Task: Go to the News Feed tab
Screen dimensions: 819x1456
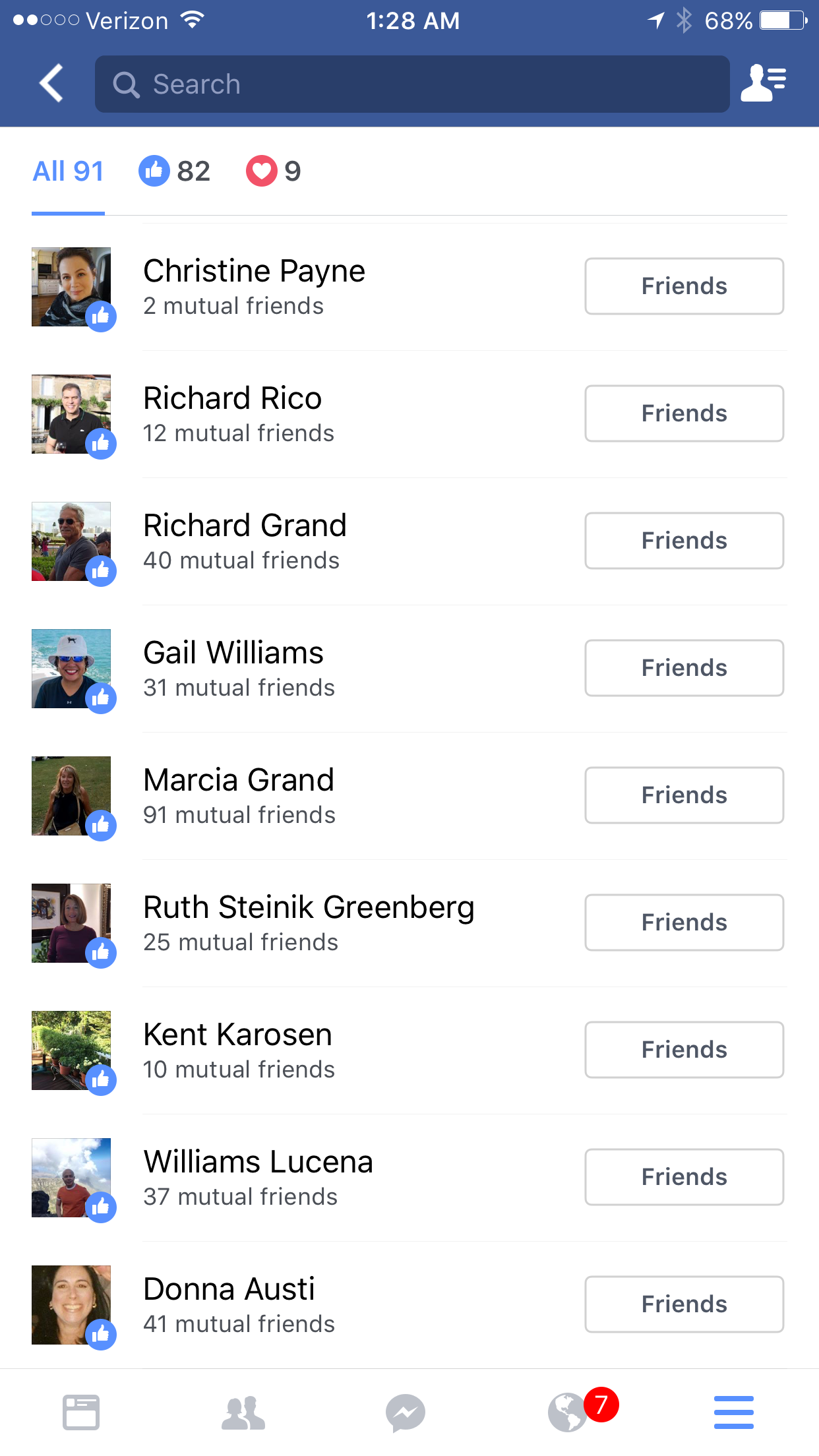Action: pyautogui.click(x=81, y=1412)
